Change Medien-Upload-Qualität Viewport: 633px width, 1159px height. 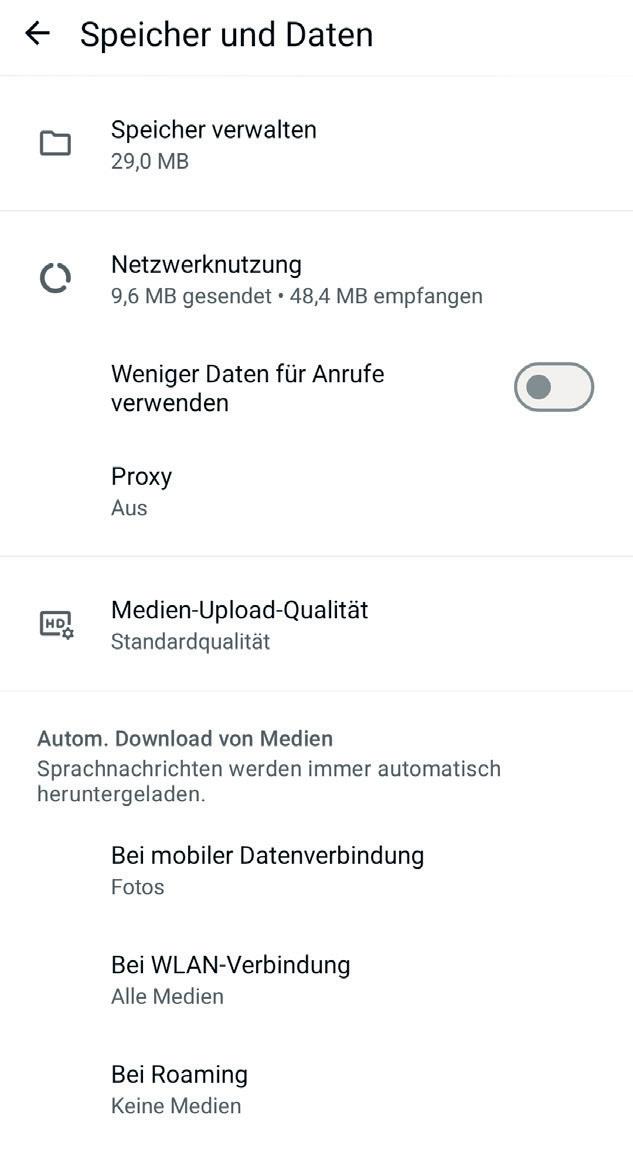240,624
